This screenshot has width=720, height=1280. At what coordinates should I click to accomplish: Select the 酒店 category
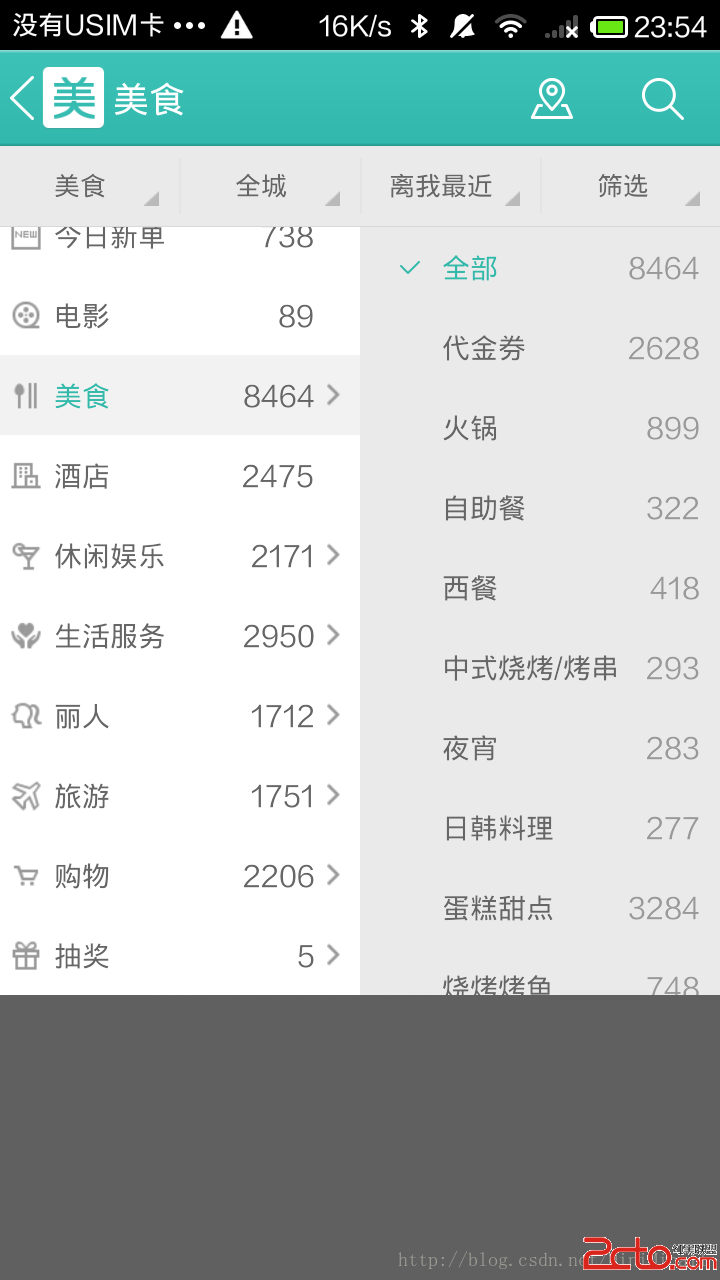click(180, 476)
